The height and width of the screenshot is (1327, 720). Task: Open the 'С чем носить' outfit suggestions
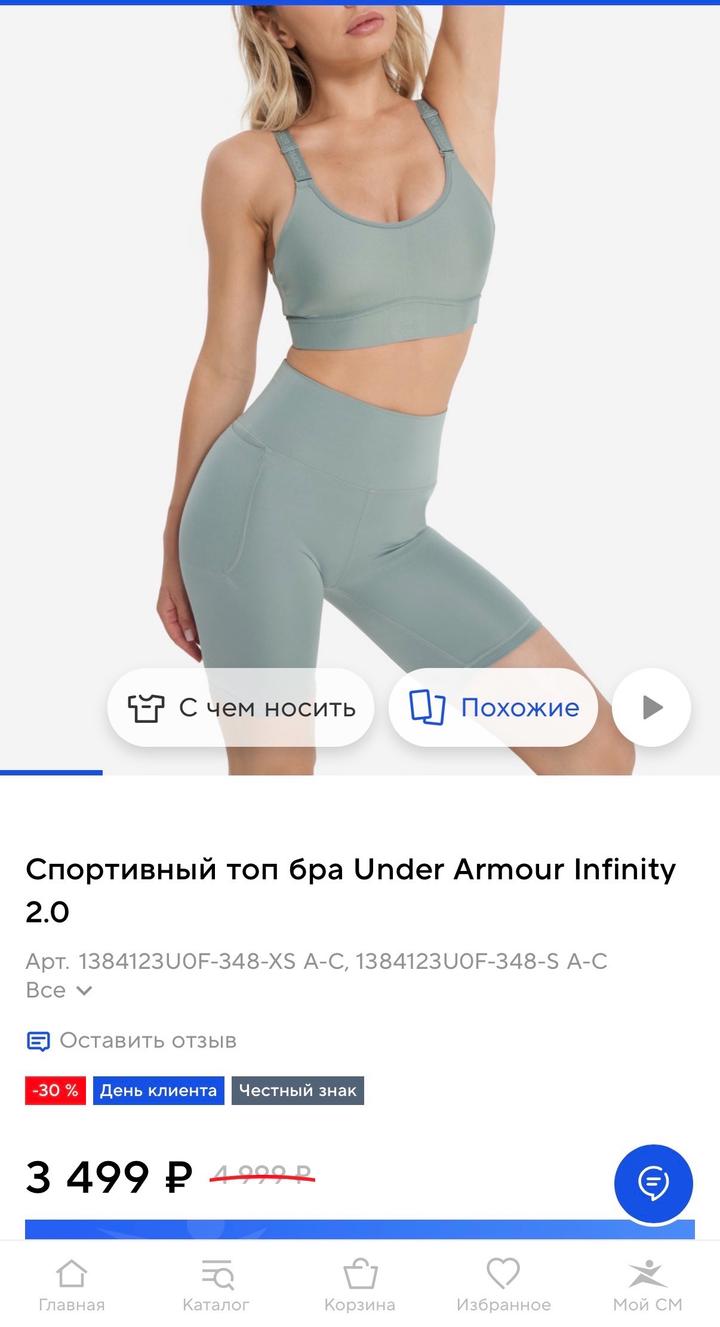(241, 708)
